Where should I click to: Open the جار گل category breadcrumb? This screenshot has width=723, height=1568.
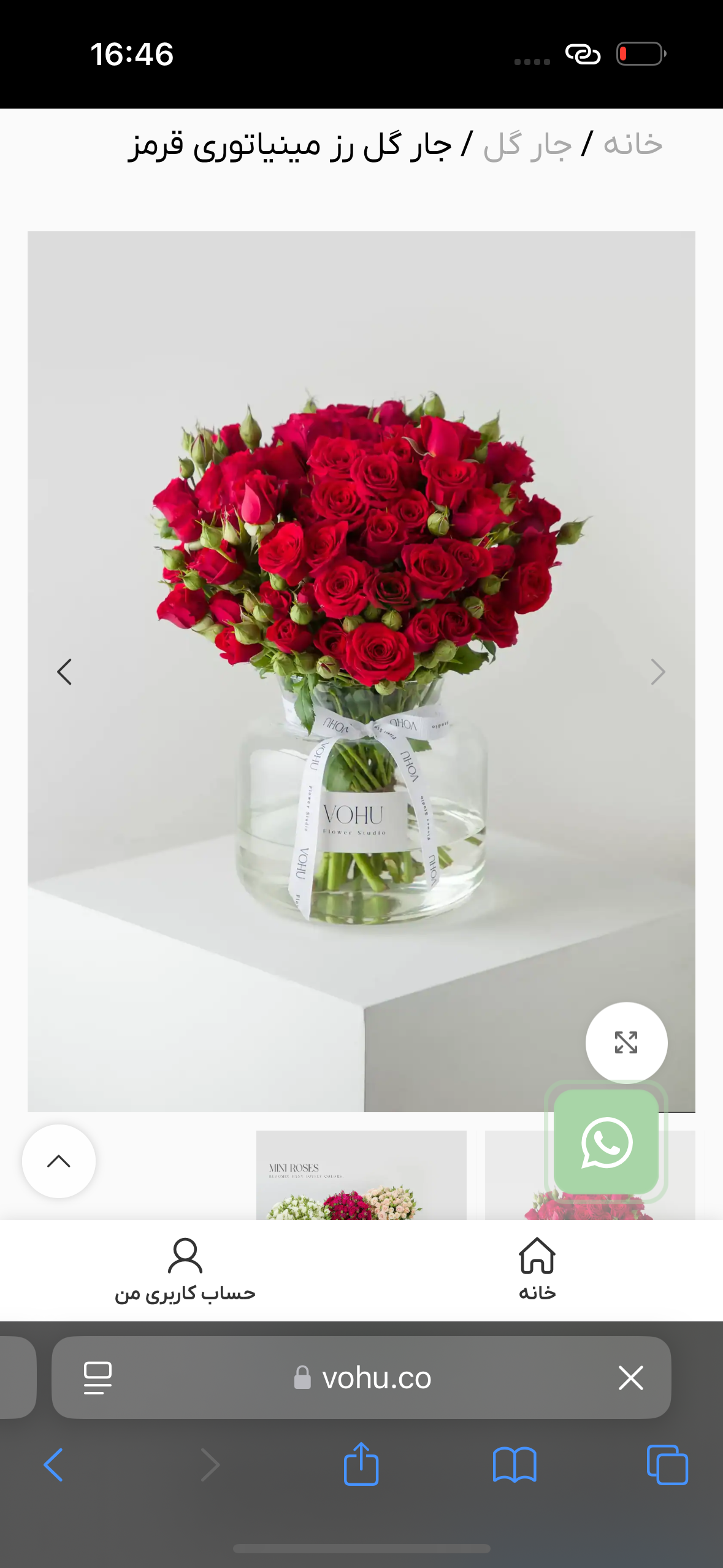pyautogui.click(x=527, y=146)
